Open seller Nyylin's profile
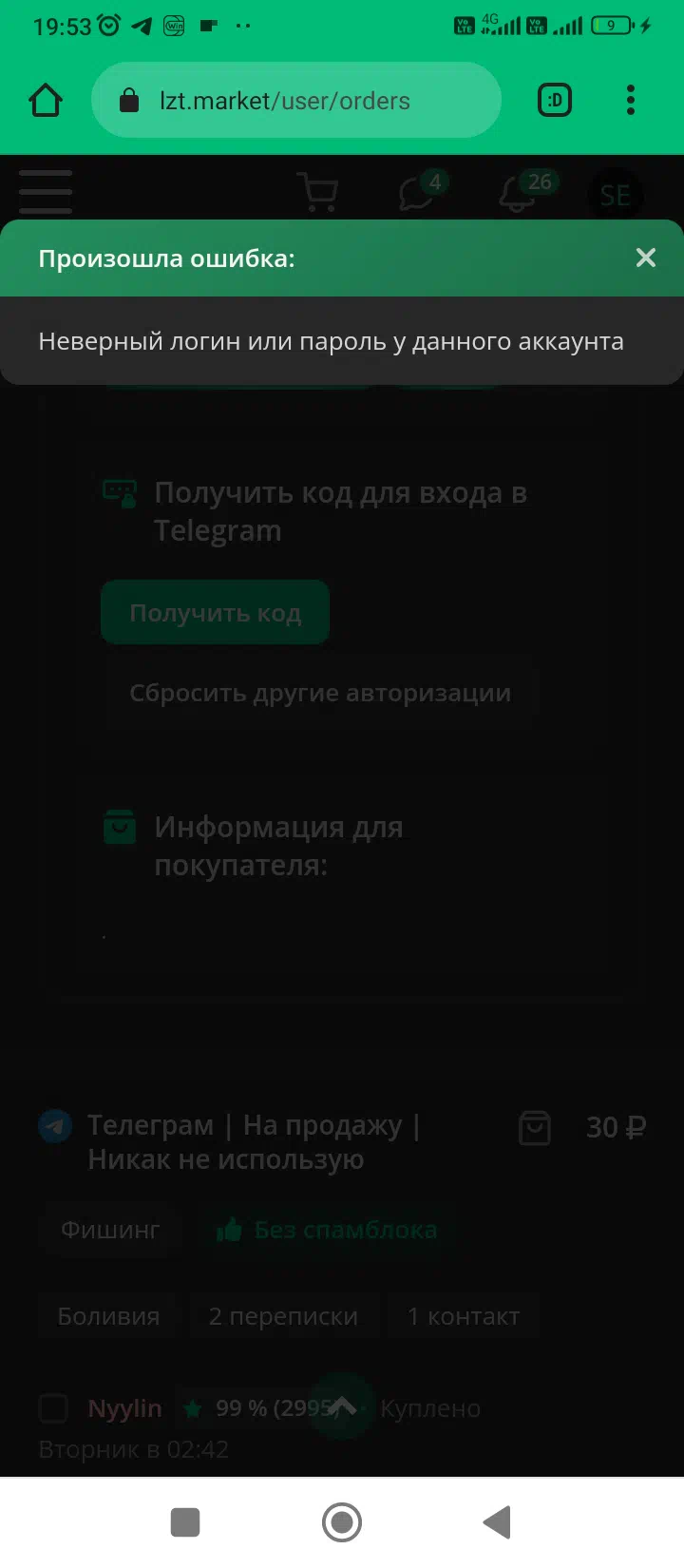The width and height of the screenshot is (684, 1568). point(124,1408)
